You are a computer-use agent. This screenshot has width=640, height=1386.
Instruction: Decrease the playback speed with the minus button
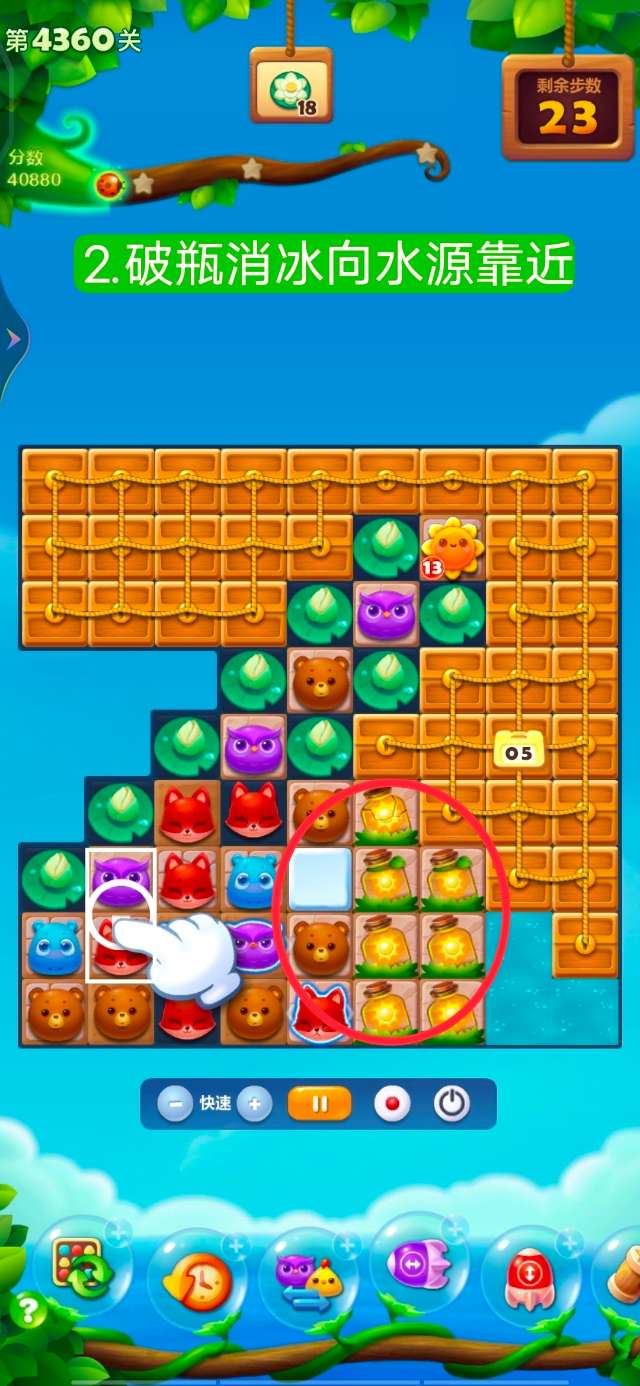pyautogui.click(x=175, y=1104)
